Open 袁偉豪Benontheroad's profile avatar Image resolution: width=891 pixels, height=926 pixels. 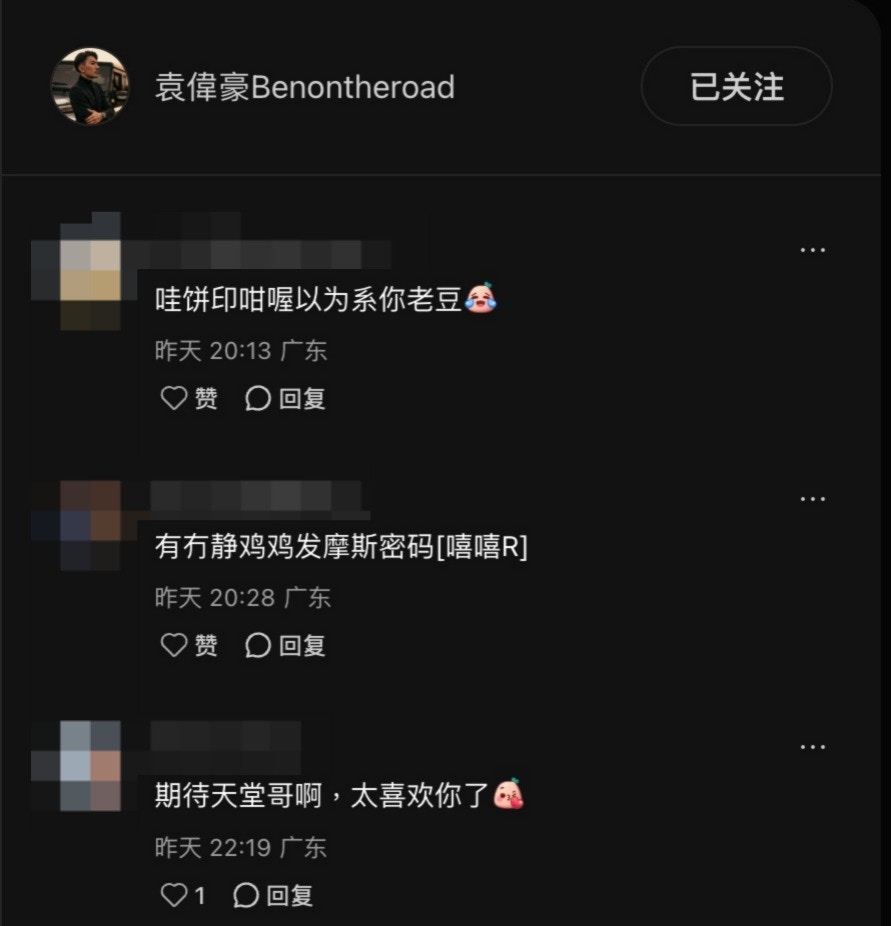(90, 86)
